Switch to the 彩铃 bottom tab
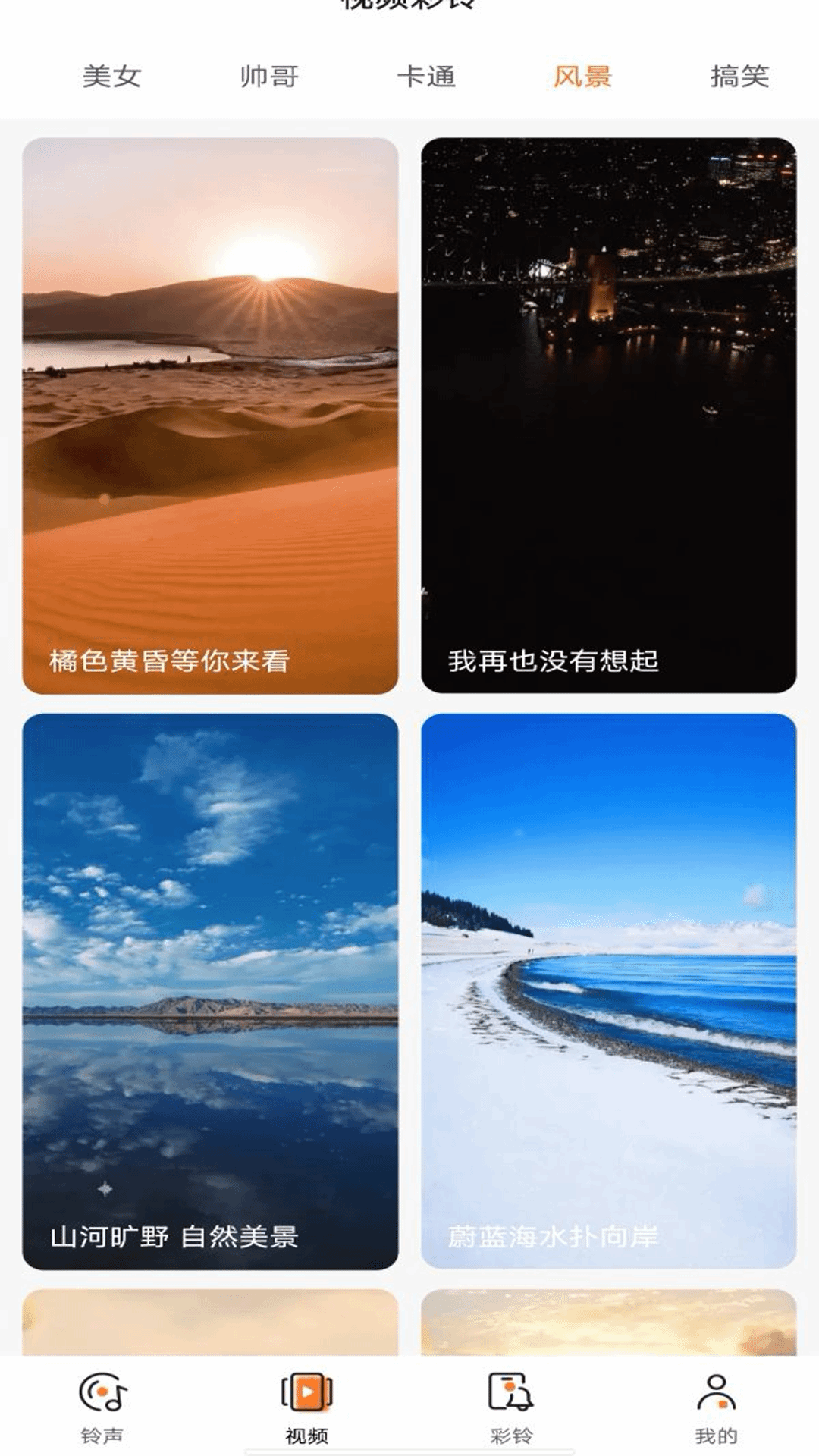Viewport: 819px width, 1456px height. coord(512,1407)
